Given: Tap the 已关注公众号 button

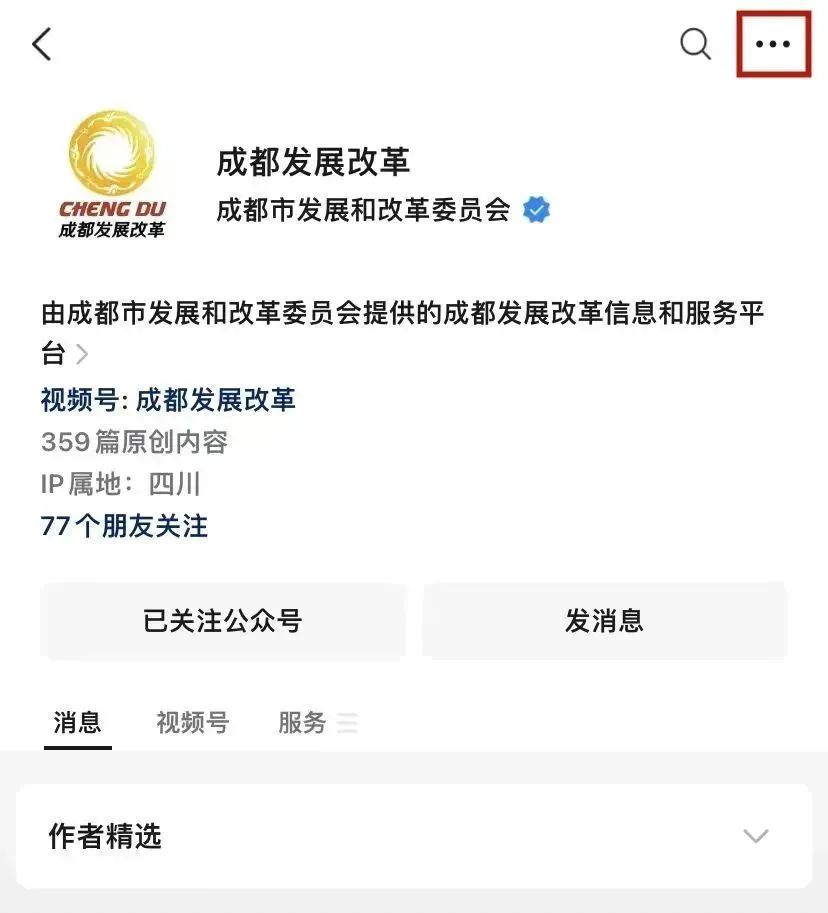Looking at the screenshot, I should [x=223, y=621].
